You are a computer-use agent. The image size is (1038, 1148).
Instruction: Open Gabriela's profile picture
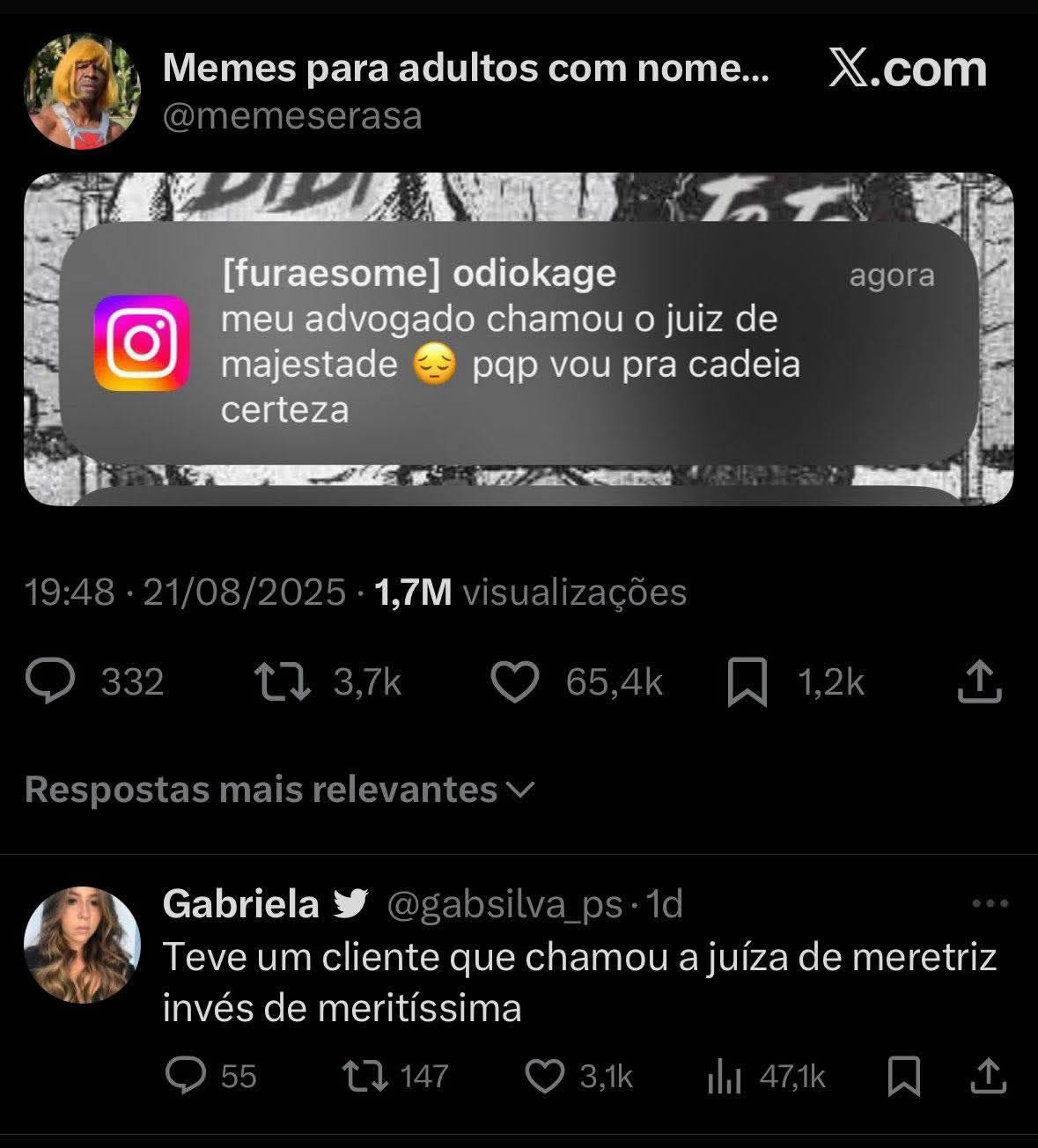point(81,945)
